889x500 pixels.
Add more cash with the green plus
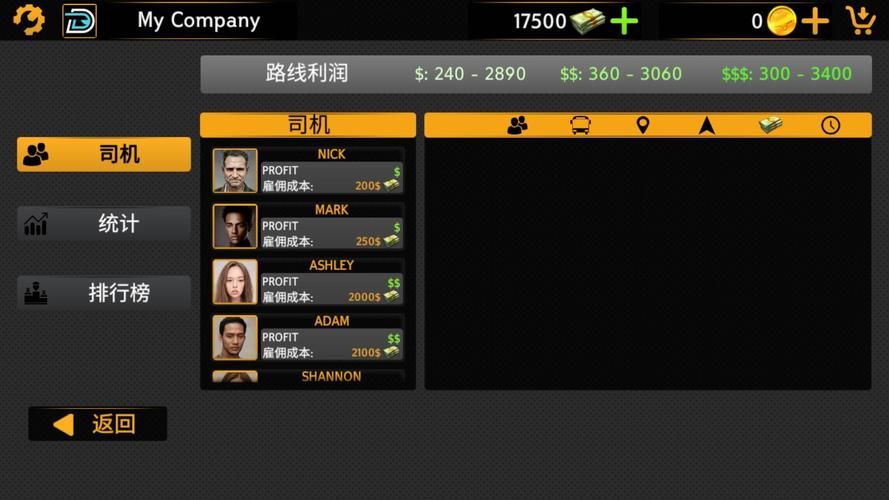pyautogui.click(x=624, y=21)
